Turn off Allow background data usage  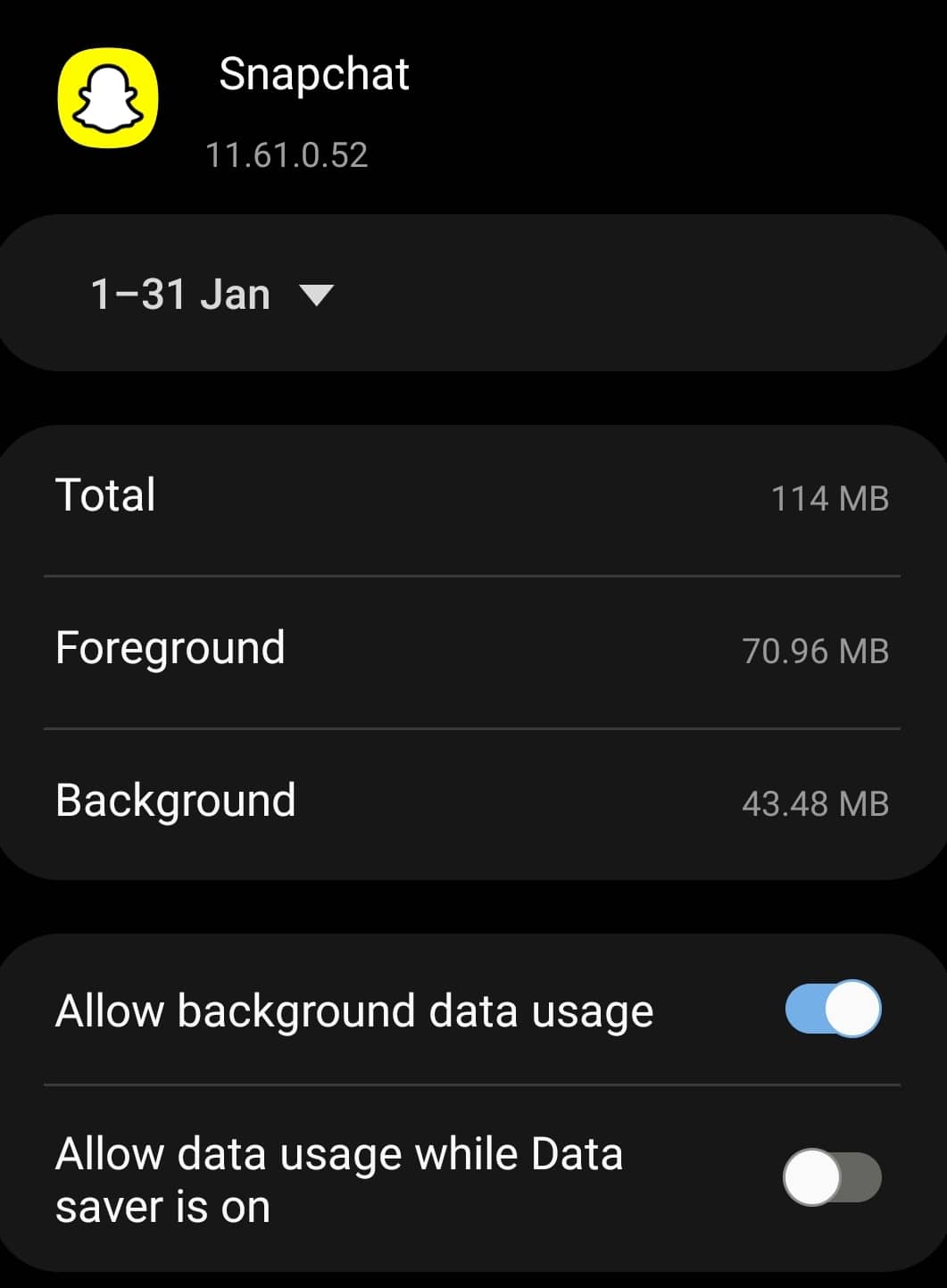[832, 1010]
